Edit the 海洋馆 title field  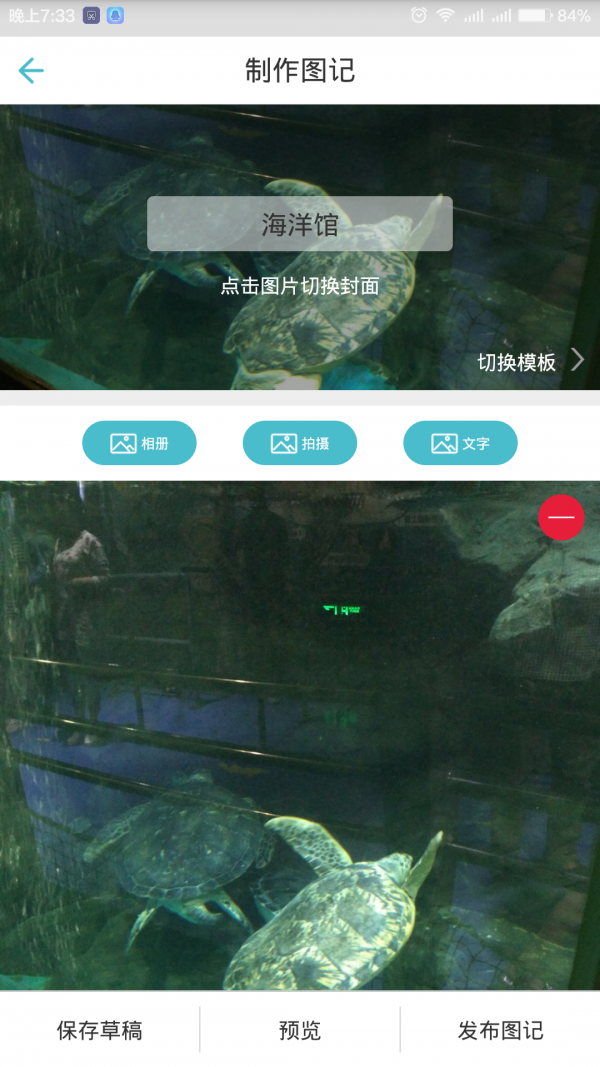[300, 224]
